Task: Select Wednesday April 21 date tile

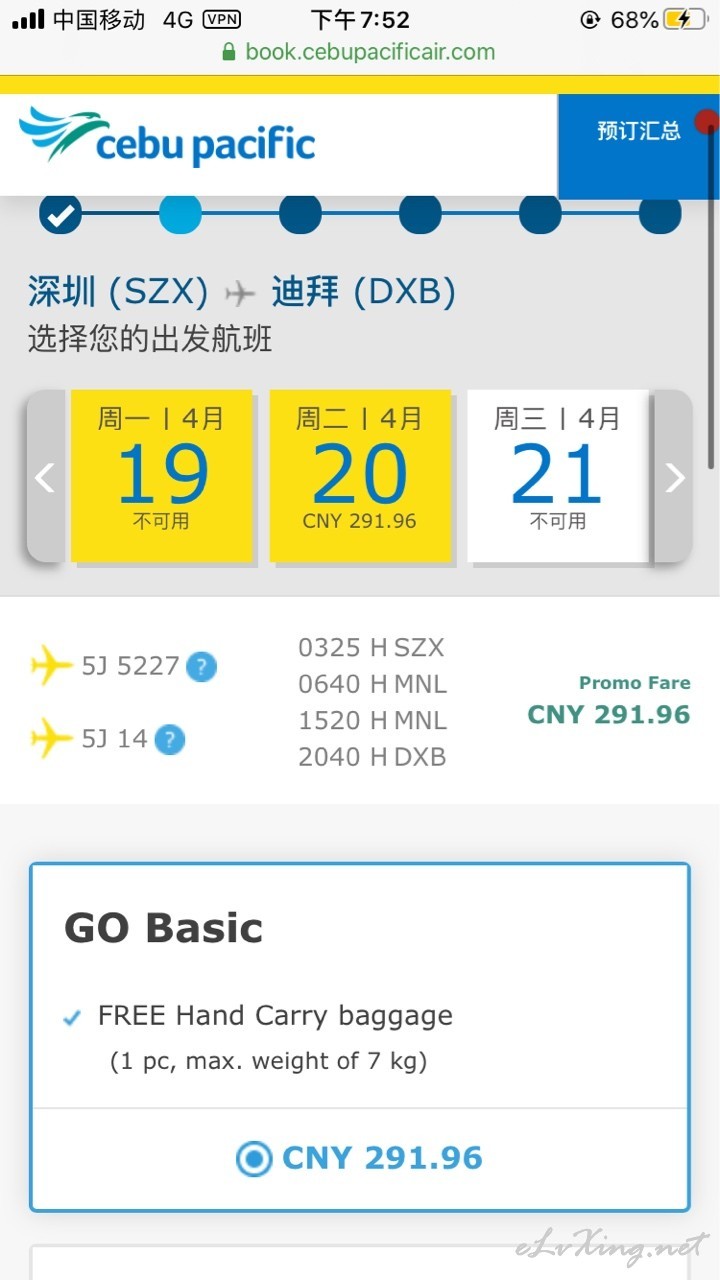Action: 557,475
